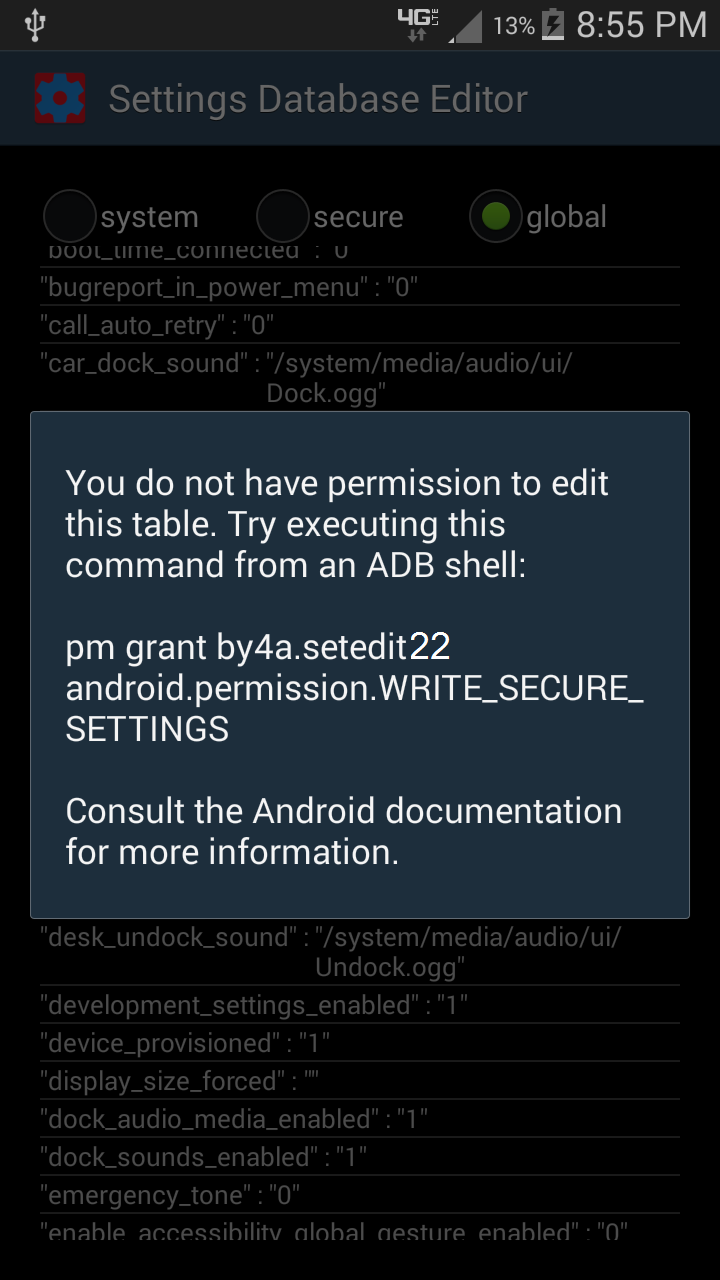Select the dock_sounds_enabled setting row

(x=200, y=1156)
